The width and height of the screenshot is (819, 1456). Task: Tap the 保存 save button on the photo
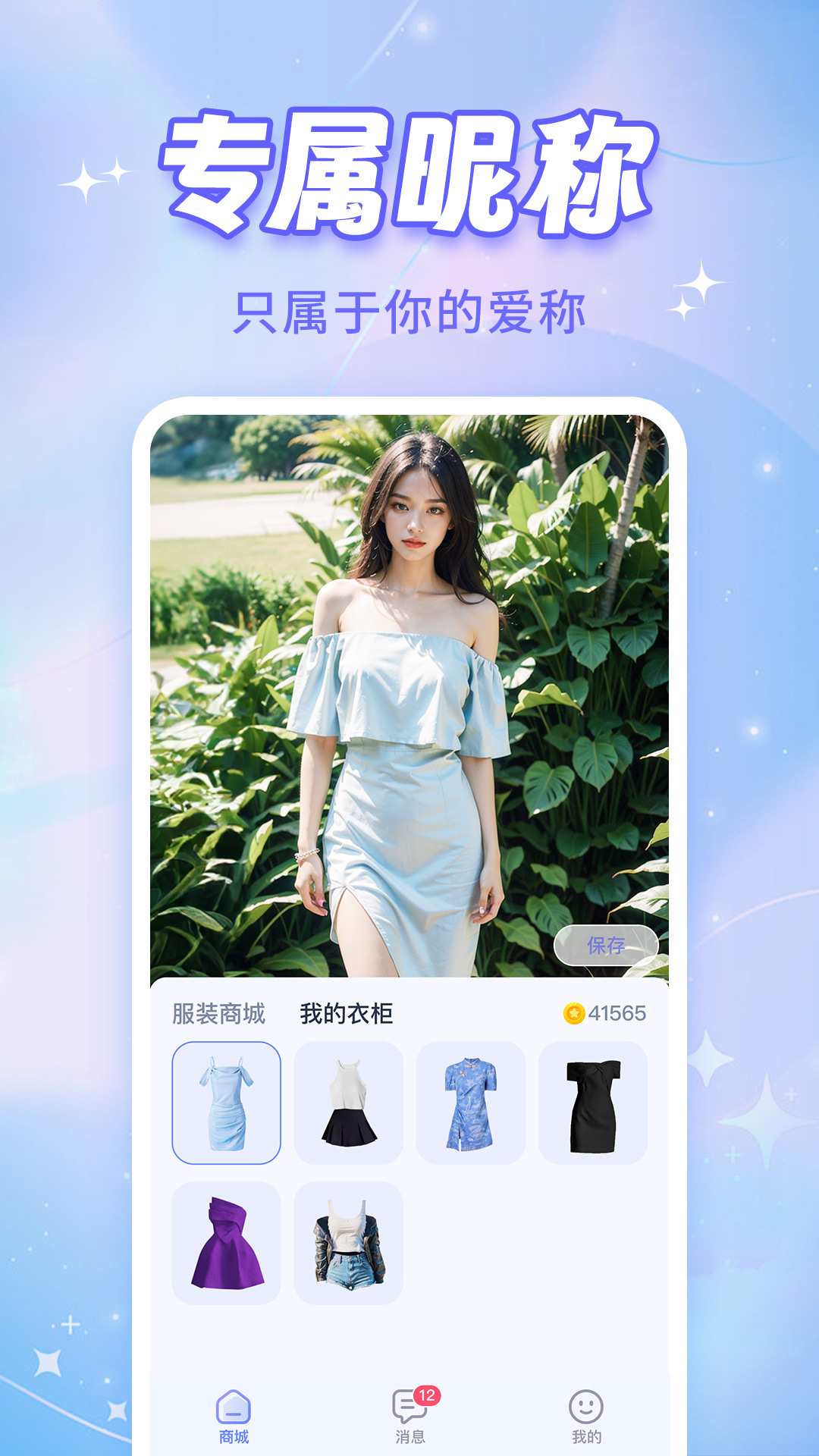603,944
